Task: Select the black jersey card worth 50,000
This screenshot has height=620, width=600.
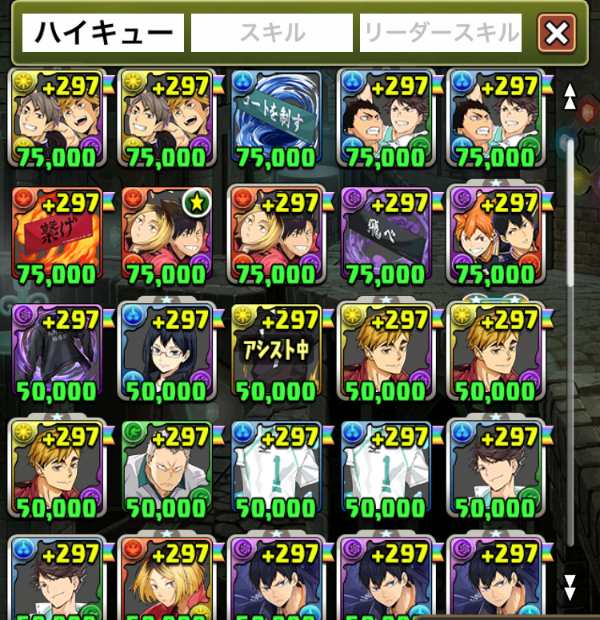Action: pyautogui.click(x=56, y=350)
